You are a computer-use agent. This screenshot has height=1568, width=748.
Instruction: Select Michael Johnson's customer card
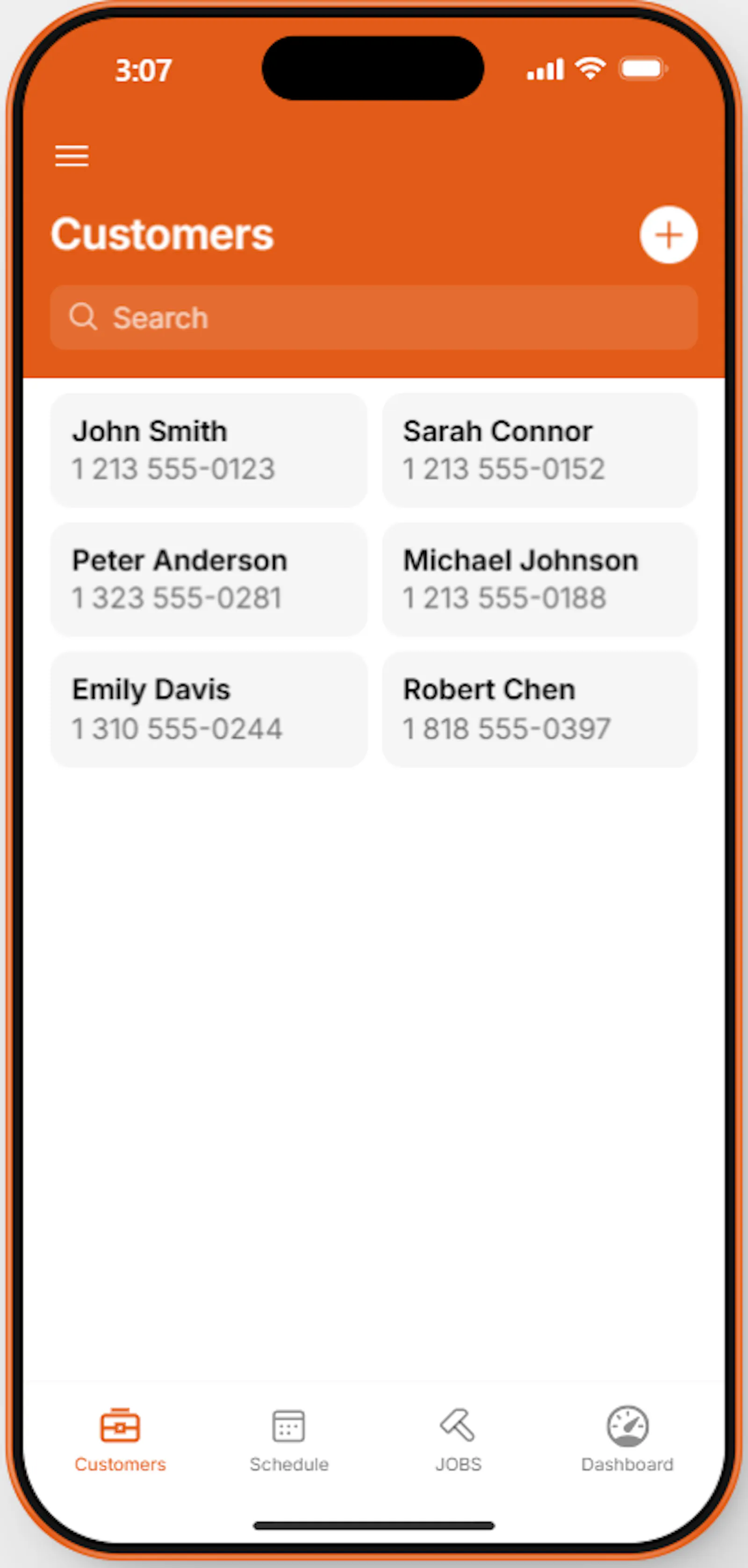539,580
